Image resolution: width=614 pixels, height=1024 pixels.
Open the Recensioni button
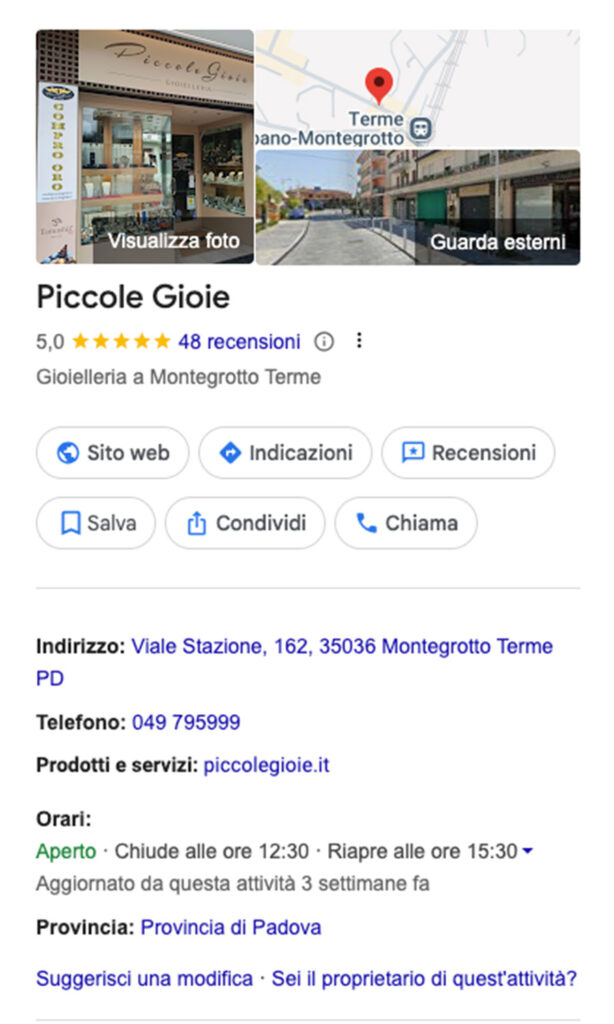tap(468, 453)
